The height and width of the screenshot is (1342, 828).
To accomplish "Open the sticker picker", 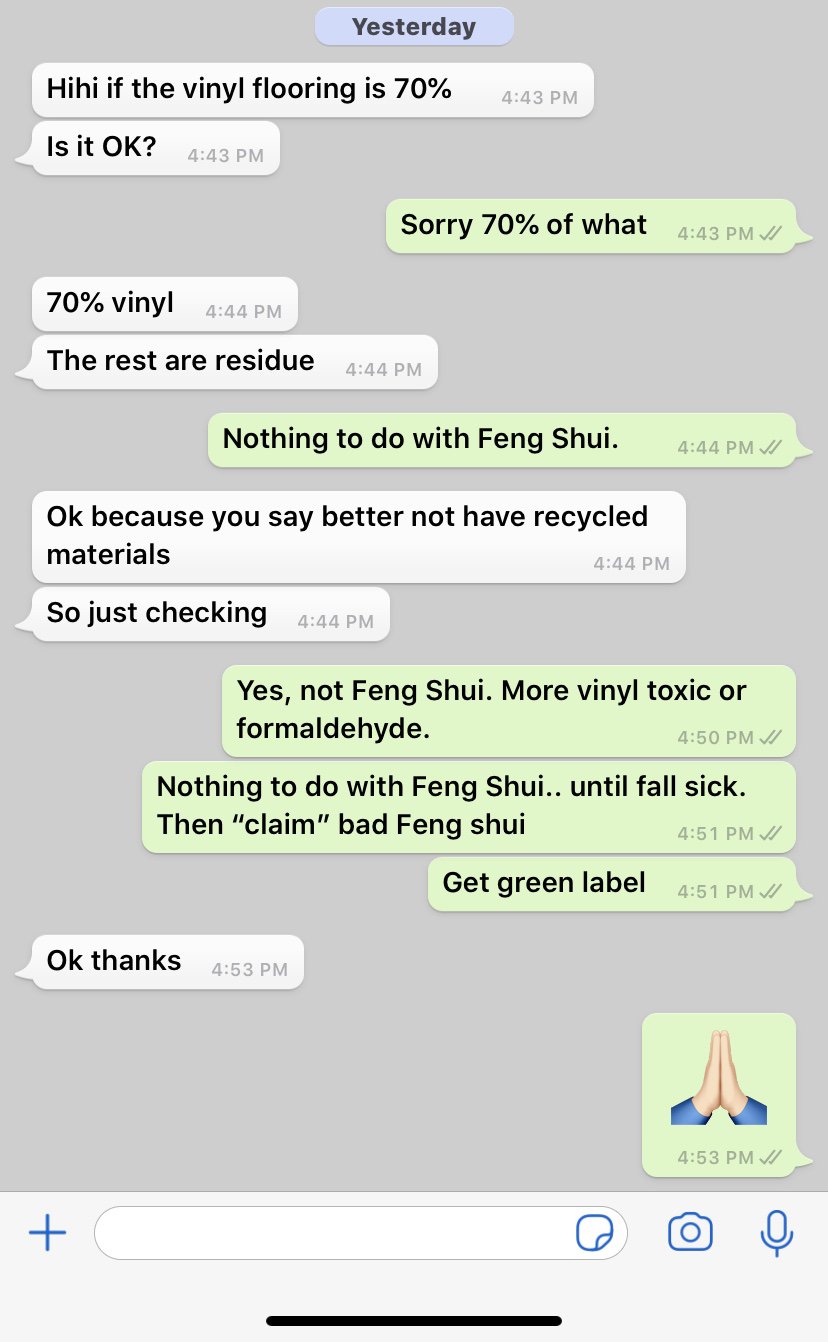I will click(x=595, y=1233).
